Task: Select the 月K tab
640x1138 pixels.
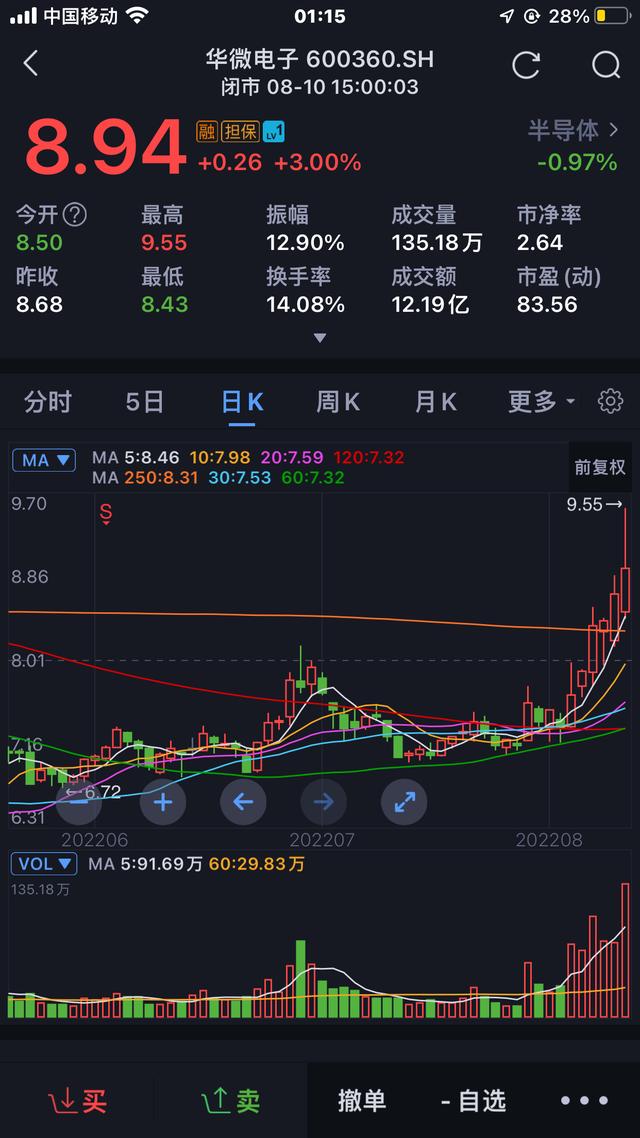Action: [x=435, y=401]
